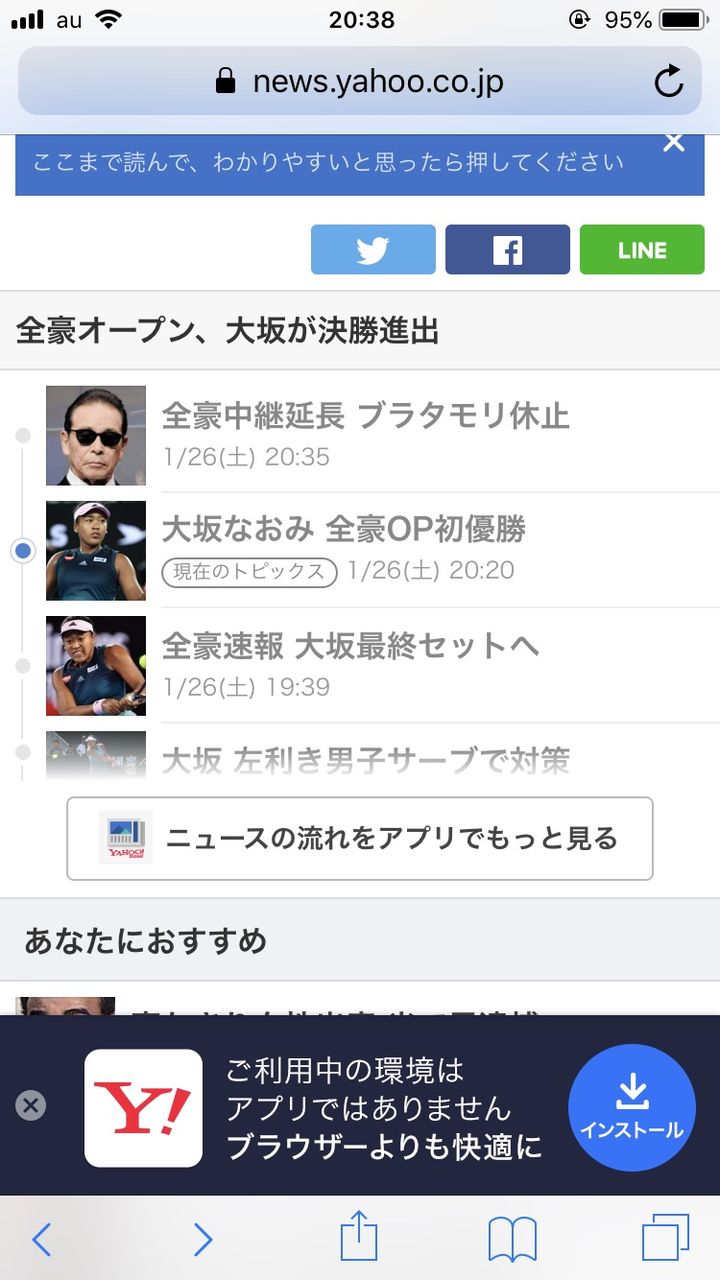Share the article on Twitter
The image size is (720, 1280).
(x=373, y=250)
